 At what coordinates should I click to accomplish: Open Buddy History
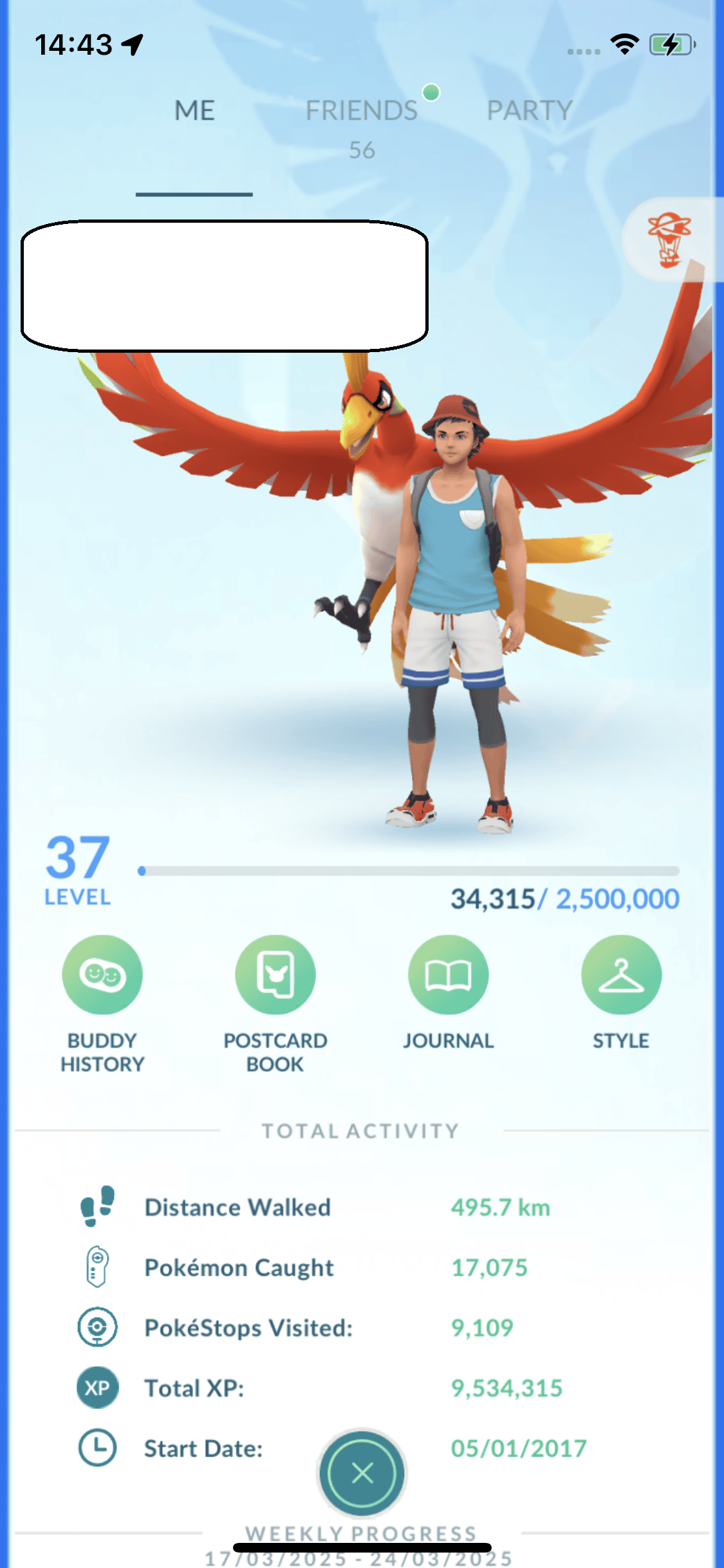[x=102, y=975]
